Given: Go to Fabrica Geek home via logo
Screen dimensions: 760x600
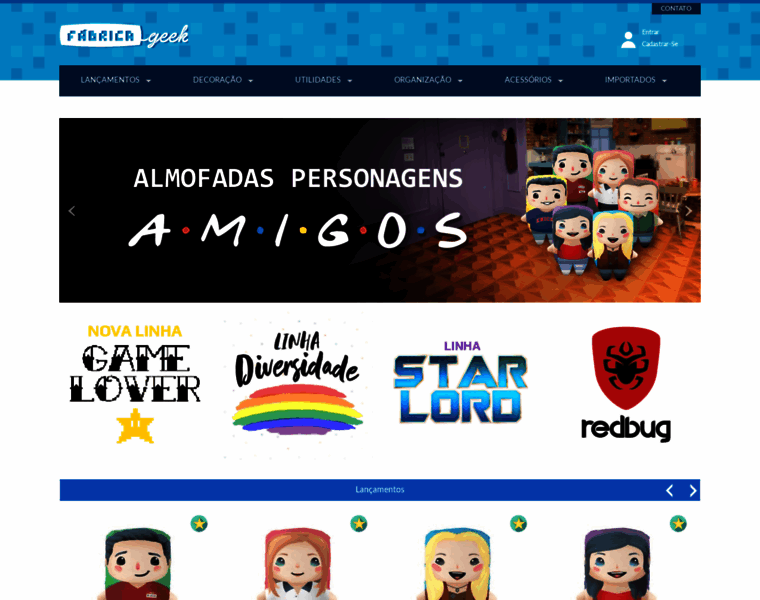Looking at the screenshot, I should point(124,37).
